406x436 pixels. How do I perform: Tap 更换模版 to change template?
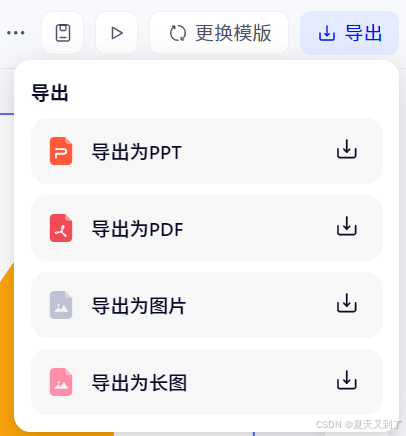click(219, 33)
